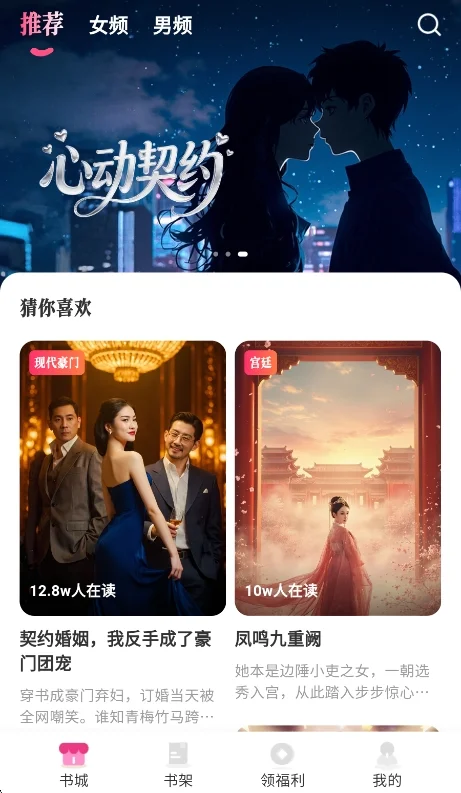Open the novel 契约婚姻，我反手成了豪门团宠
The height and width of the screenshot is (793, 461).
[123, 532]
